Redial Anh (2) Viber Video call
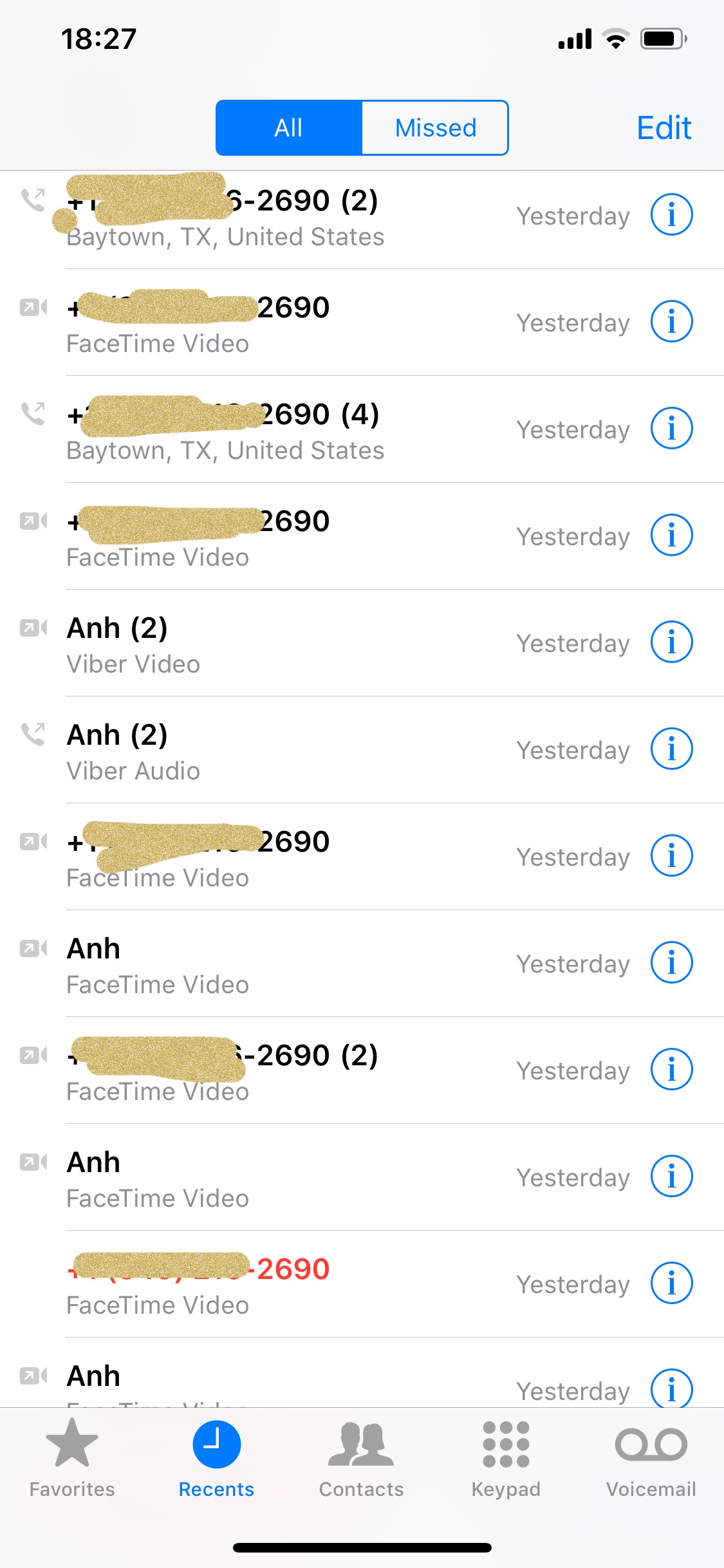 pyautogui.click(x=257, y=644)
